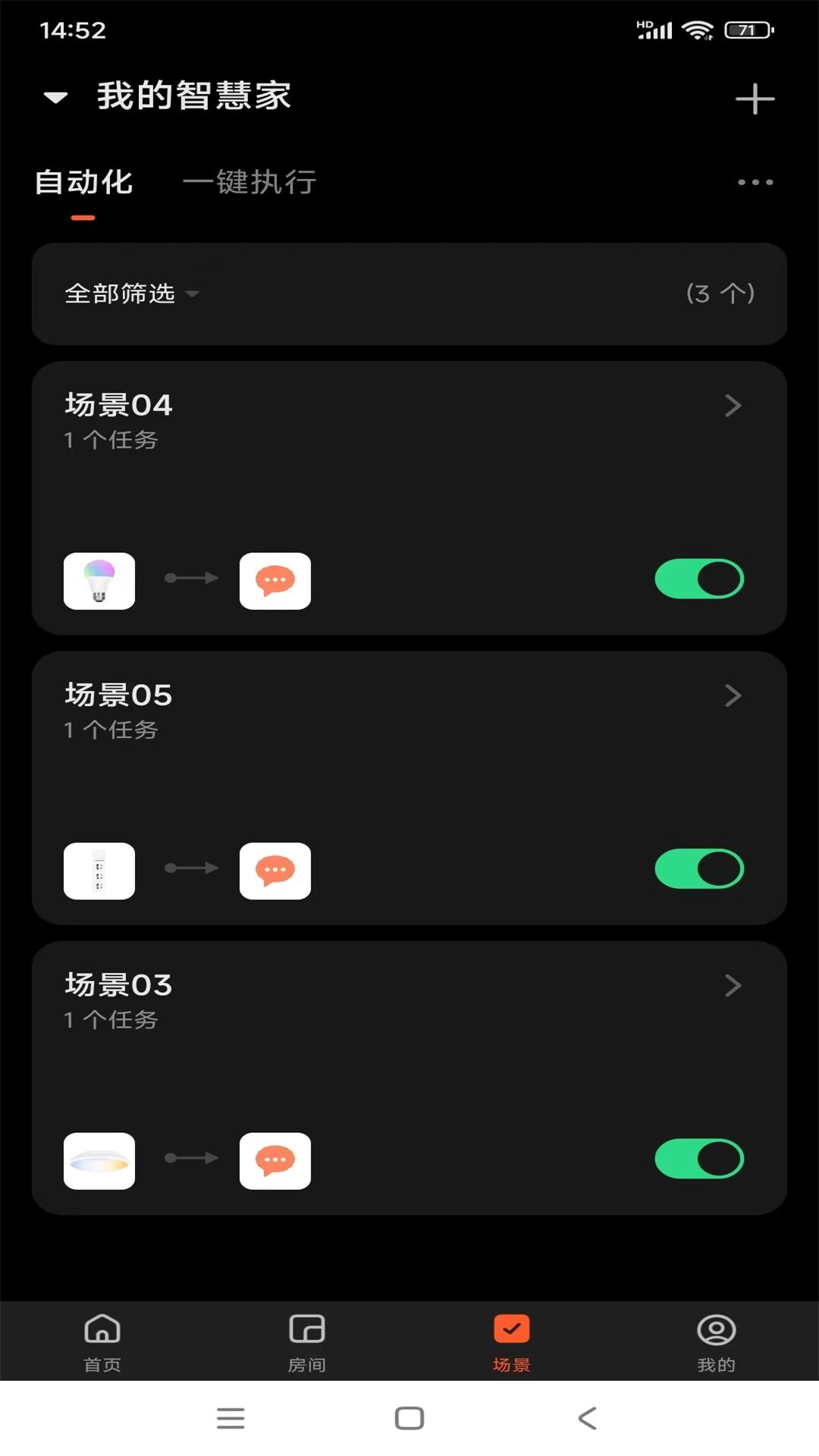Tap the back arrow in navigation bar
819x1456 pixels.
click(x=586, y=1419)
